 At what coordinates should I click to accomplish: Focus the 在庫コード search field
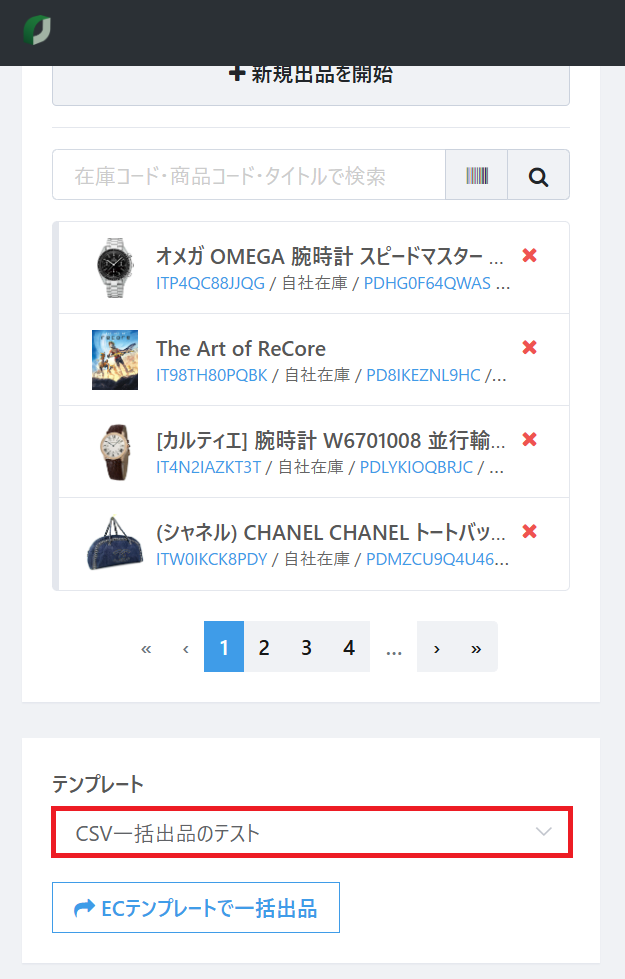pos(248,176)
